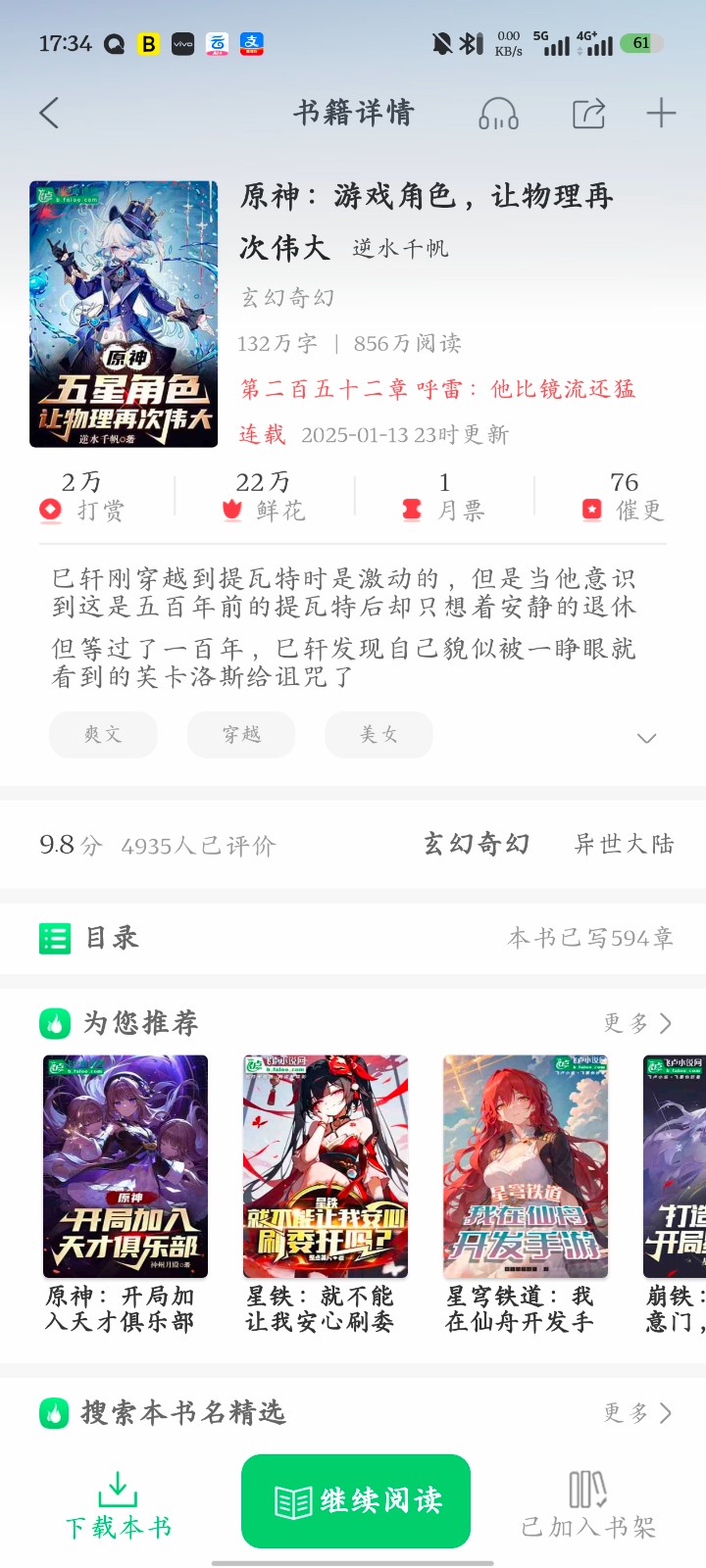Select the 穿越 tag chip

point(241,735)
